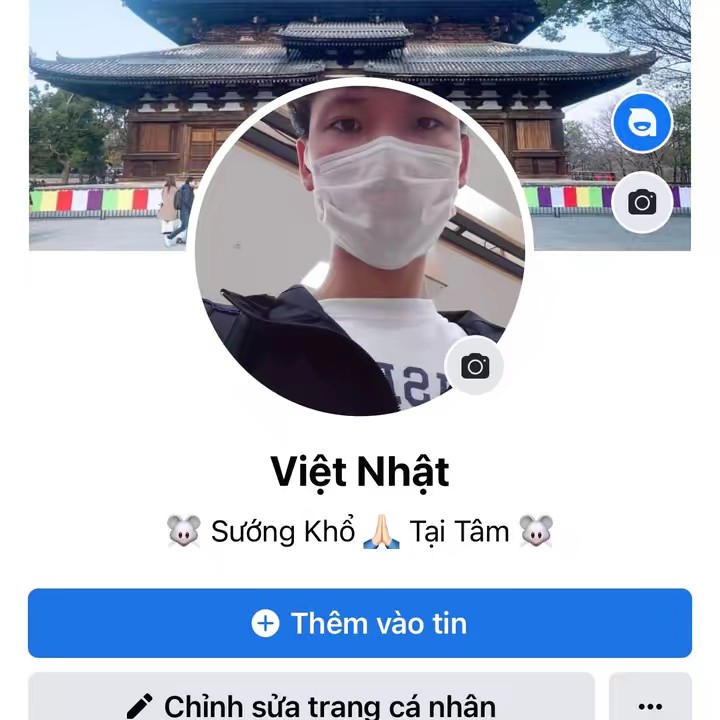
Task: Tap the camera icon on the cover photo
Action: 642,203
